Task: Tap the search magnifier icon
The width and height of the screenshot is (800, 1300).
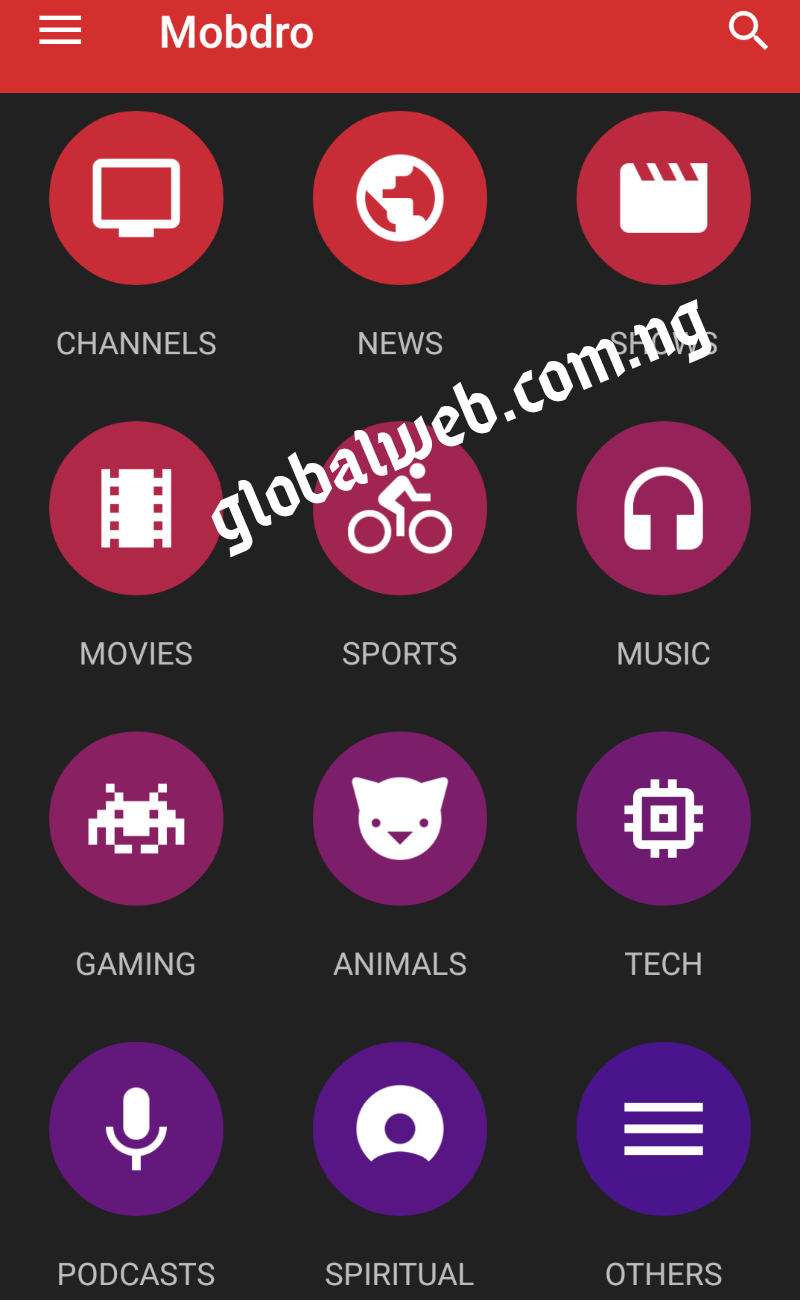Action: [x=747, y=31]
